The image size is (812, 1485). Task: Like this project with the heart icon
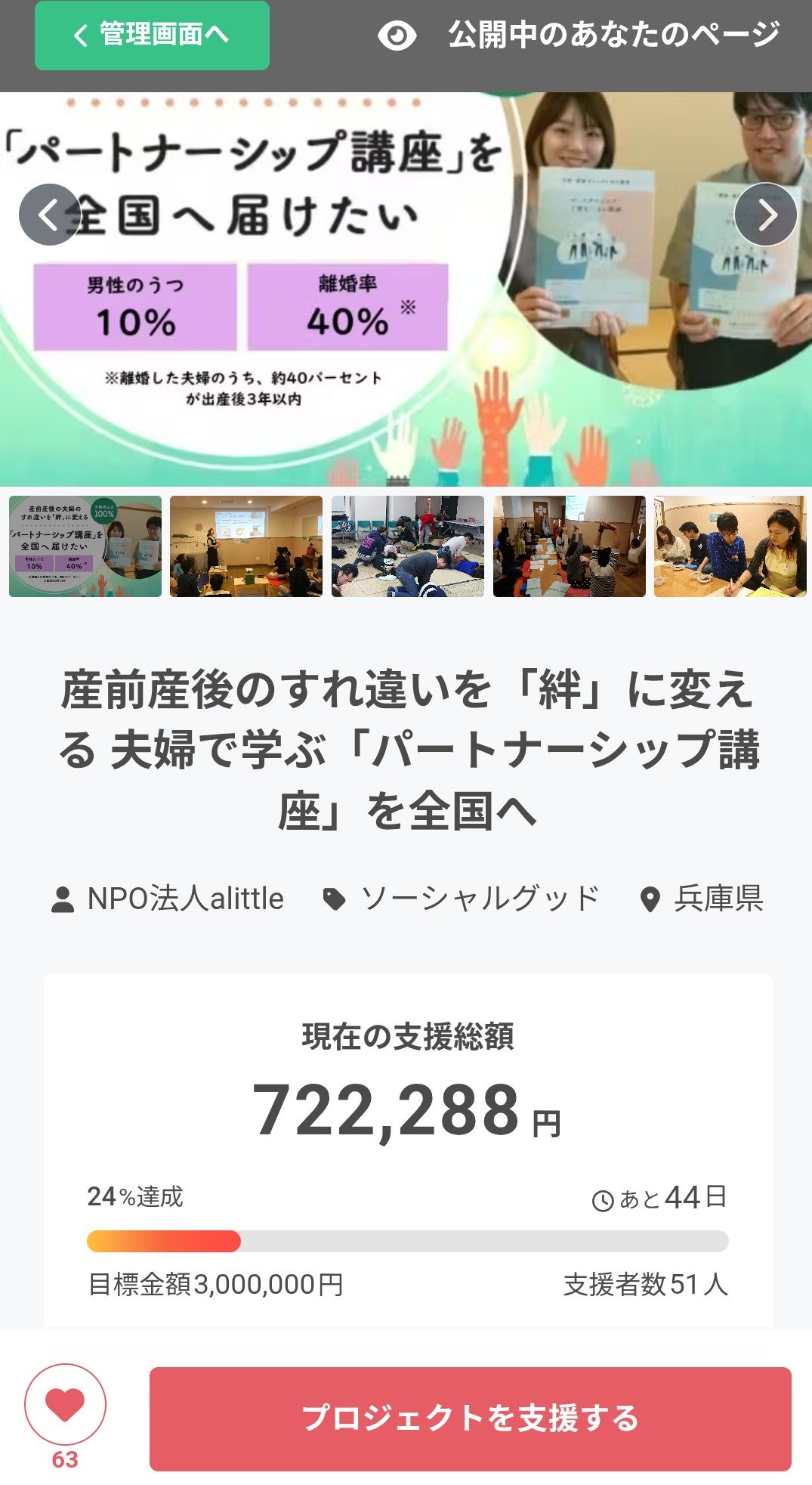[x=65, y=1403]
